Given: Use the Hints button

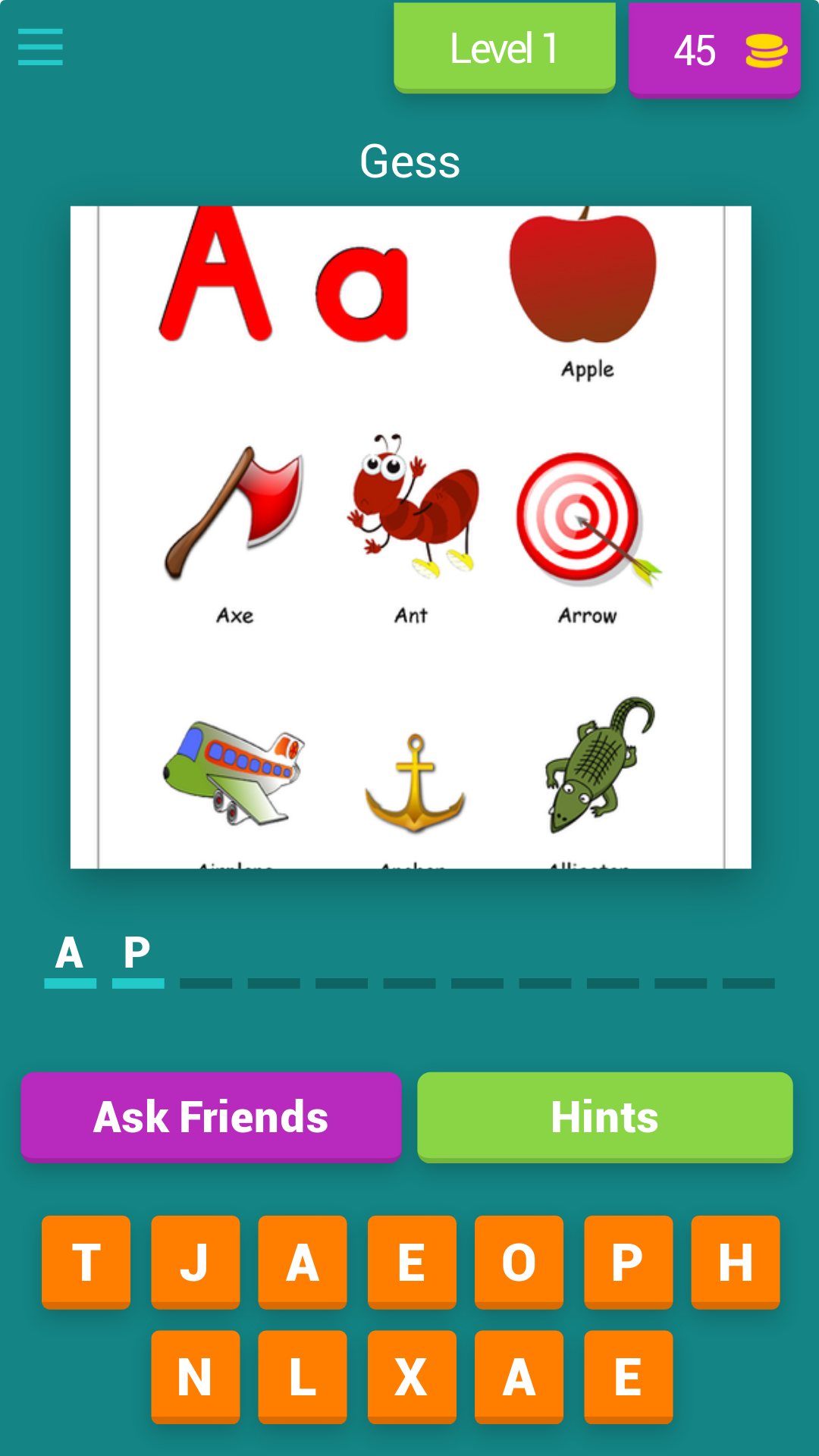Looking at the screenshot, I should (x=604, y=1116).
